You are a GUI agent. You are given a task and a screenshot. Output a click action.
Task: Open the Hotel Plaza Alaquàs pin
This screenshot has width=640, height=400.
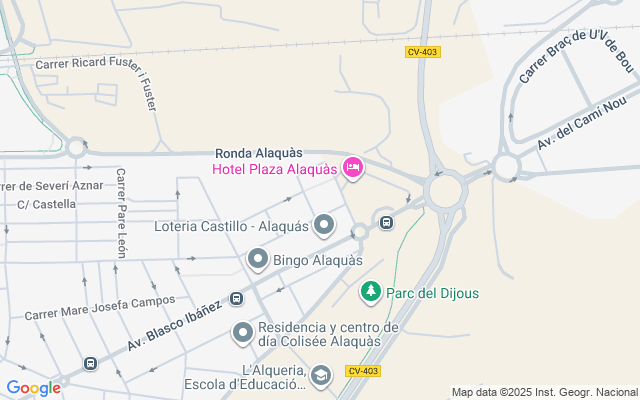pos(352,168)
